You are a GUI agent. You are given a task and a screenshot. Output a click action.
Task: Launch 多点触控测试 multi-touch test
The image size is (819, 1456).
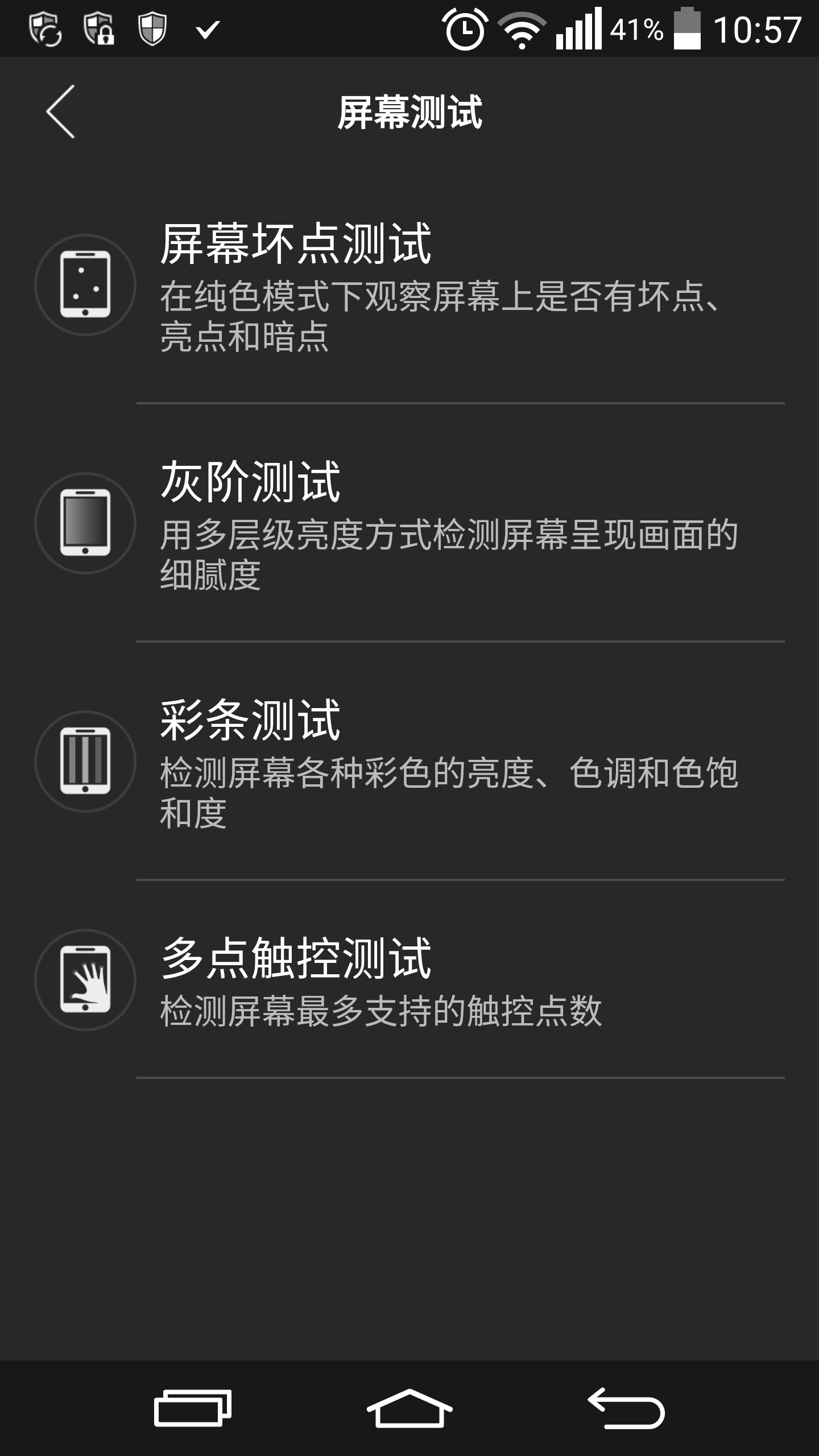tap(409, 979)
